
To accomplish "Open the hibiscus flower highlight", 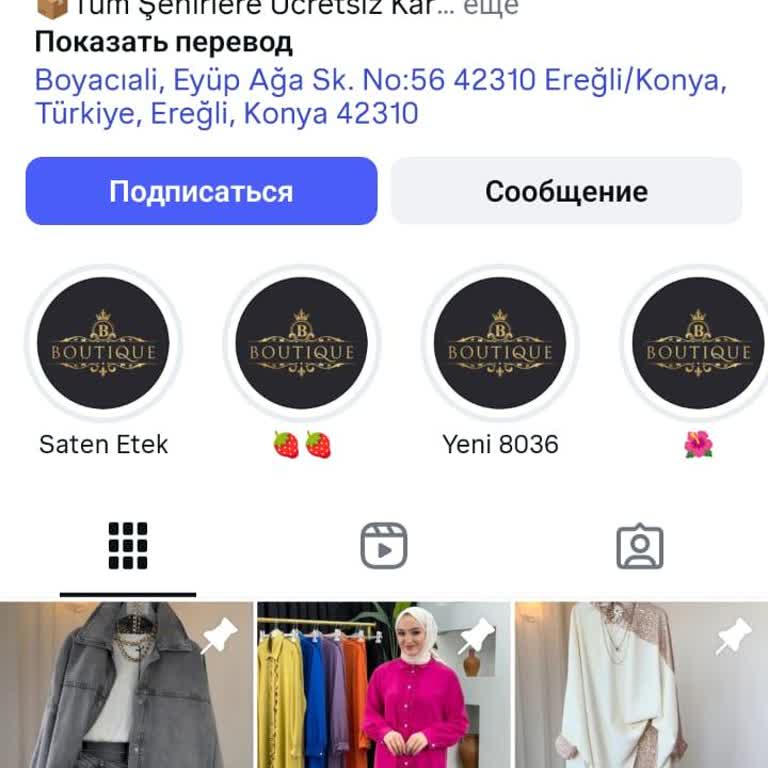I will [x=698, y=343].
